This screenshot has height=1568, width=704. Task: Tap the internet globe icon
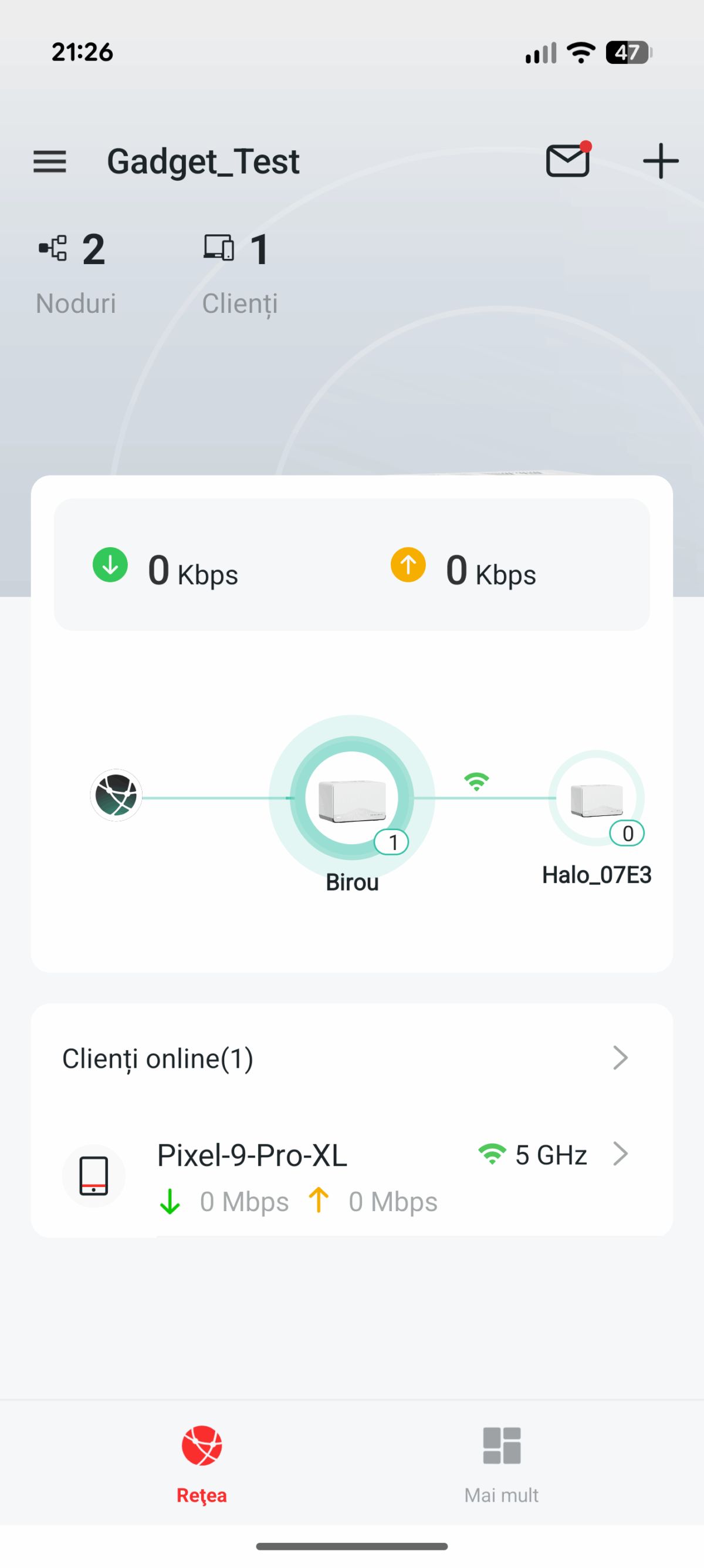click(x=116, y=795)
